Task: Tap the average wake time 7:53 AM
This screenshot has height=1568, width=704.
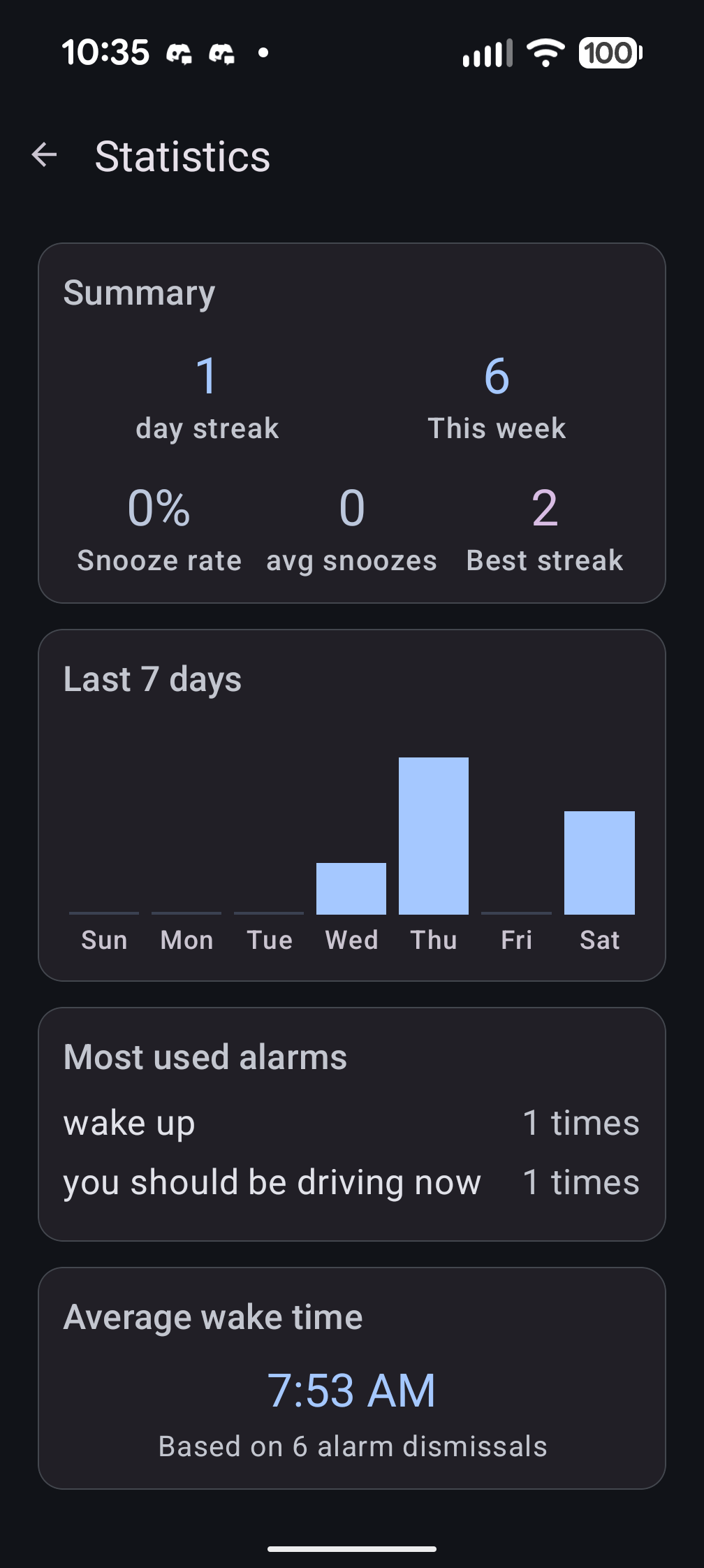Action: (x=351, y=1389)
